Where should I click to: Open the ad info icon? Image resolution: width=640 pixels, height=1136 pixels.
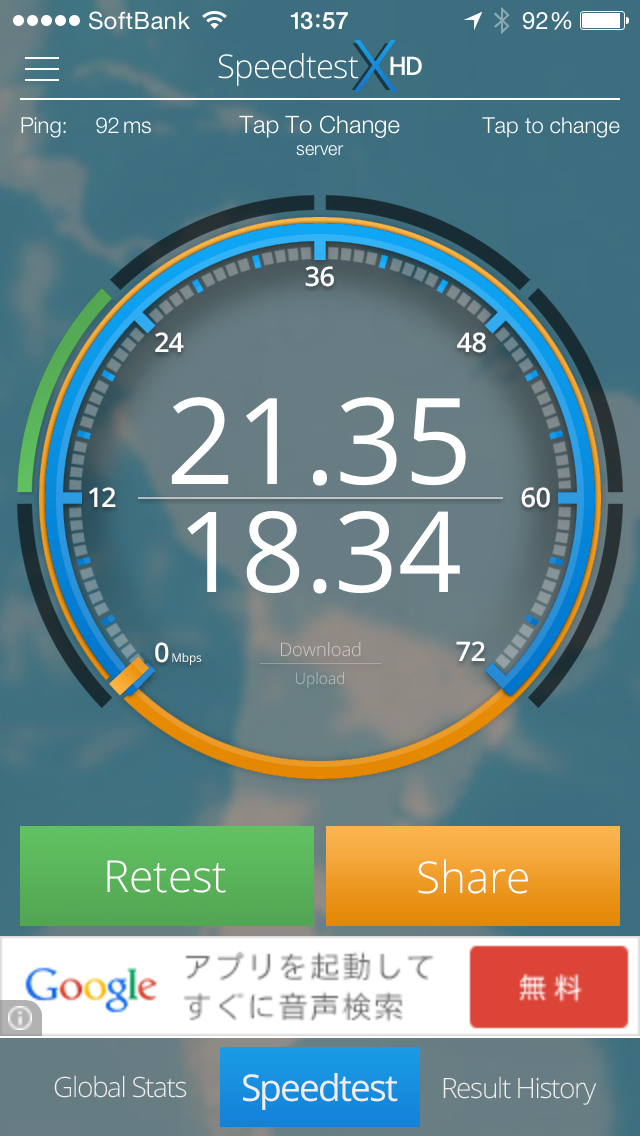tap(20, 1018)
